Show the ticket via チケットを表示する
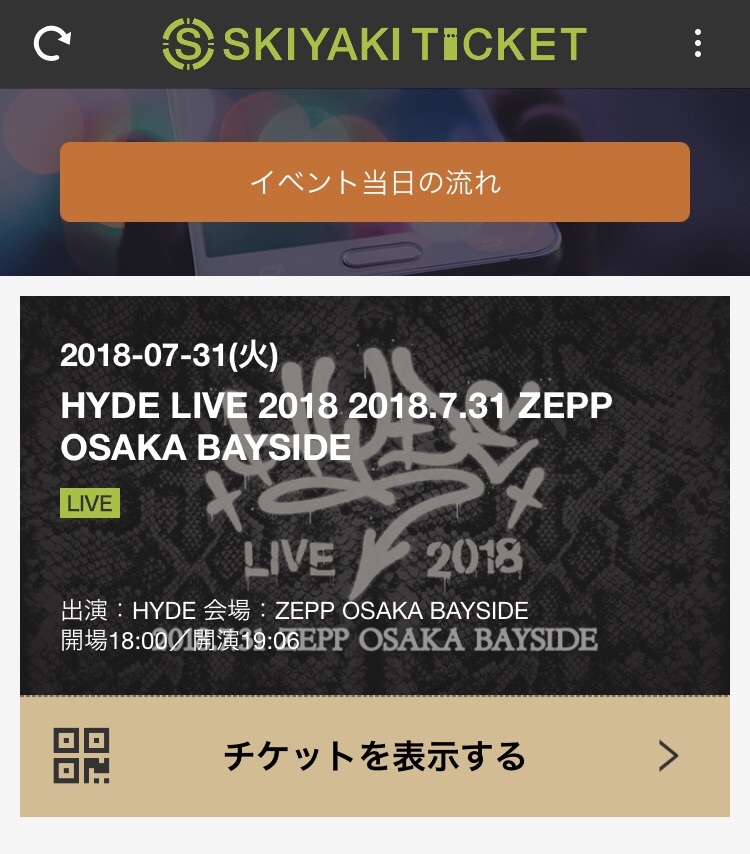 [x=375, y=757]
